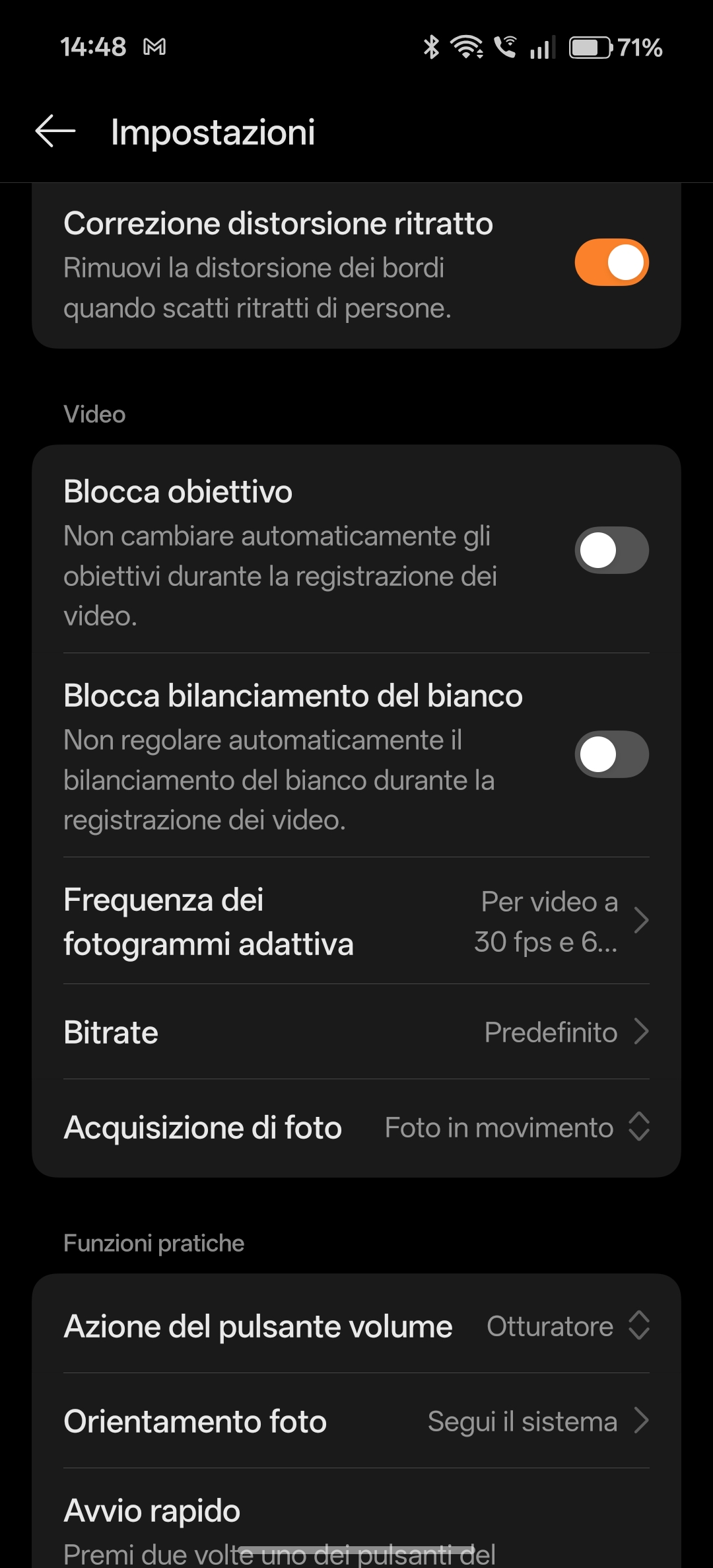713x1568 pixels.
Task: Open Frequenza dei fotogrammi adattiva
Action: coord(356,921)
